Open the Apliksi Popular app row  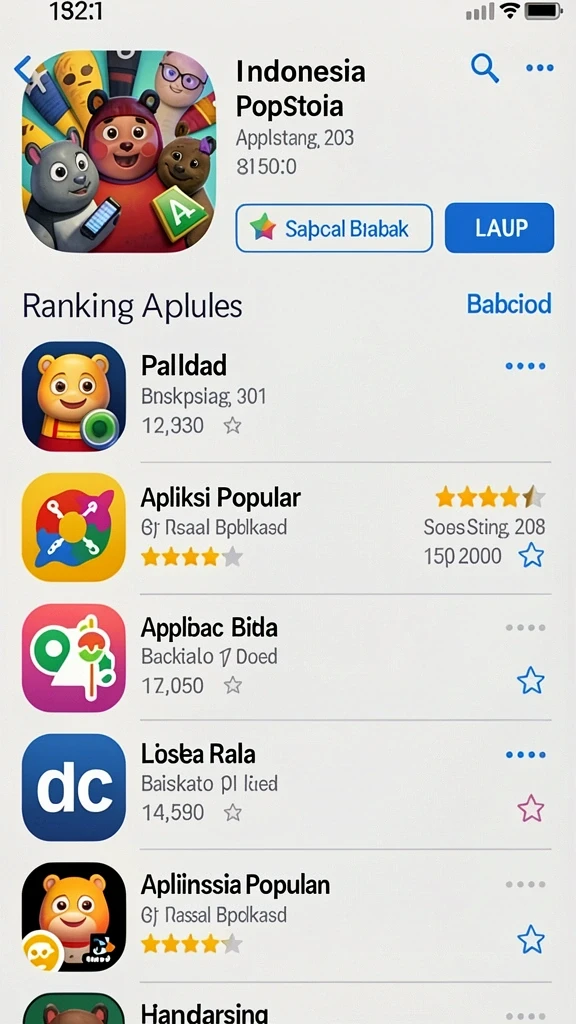pyautogui.click(x=287, y=526)
